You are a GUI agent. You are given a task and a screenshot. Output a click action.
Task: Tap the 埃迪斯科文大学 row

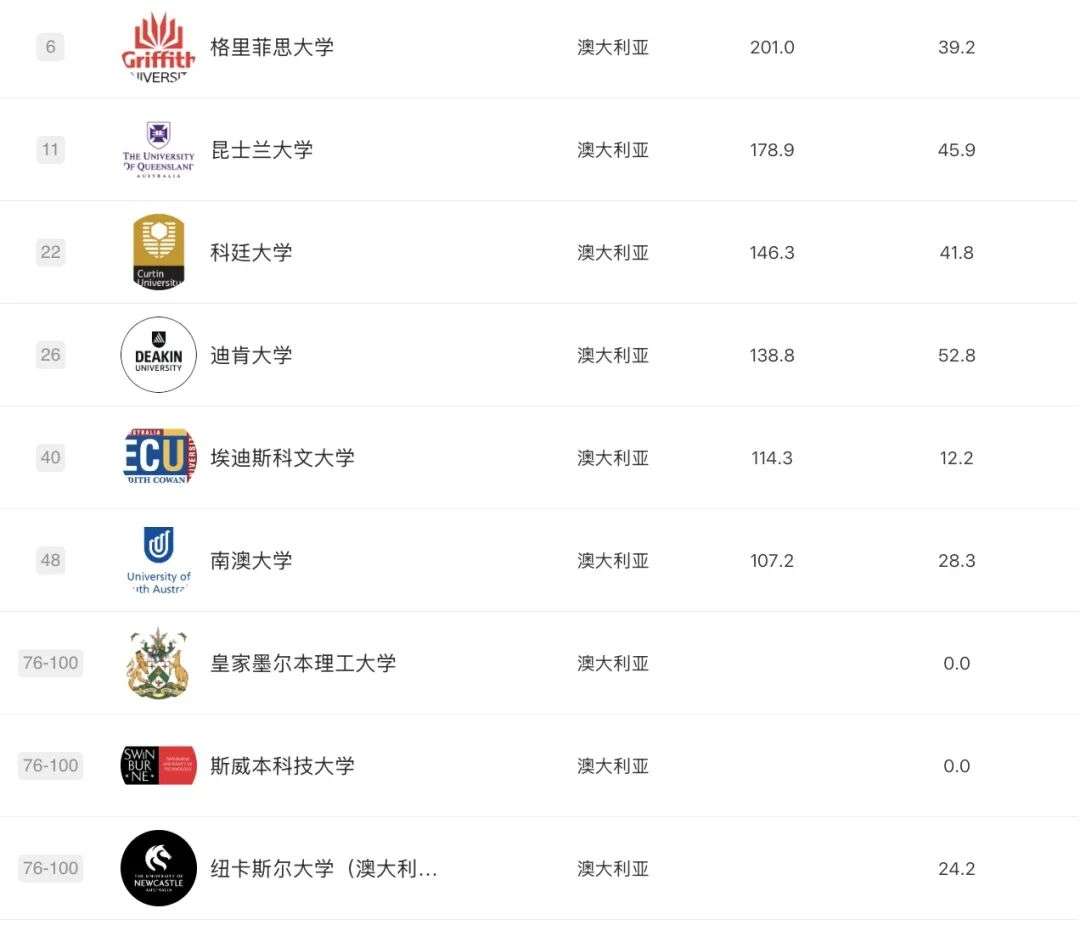point(282,458)
